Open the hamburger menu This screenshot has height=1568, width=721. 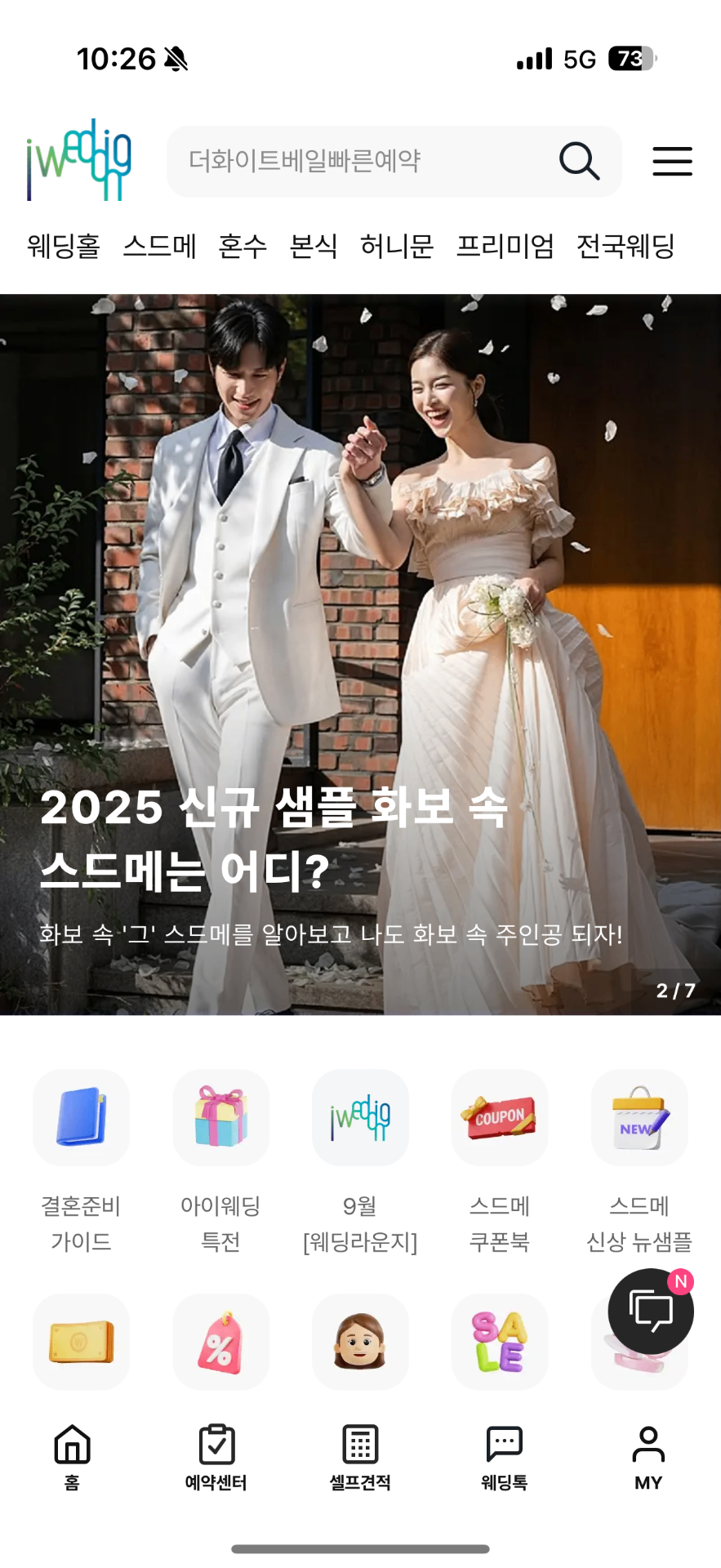pos(672,161)
